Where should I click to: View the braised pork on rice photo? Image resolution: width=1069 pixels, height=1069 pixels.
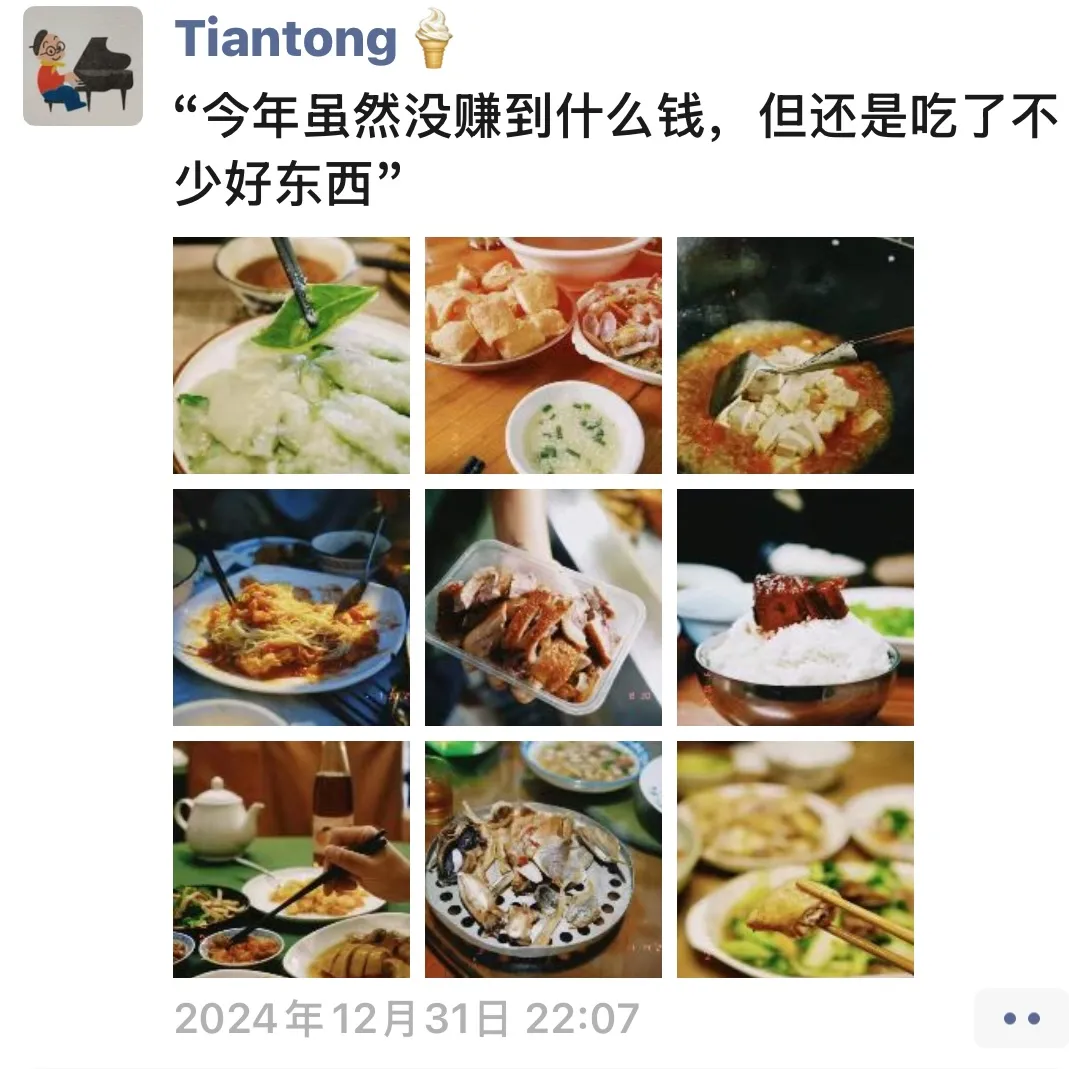point(795,607)
